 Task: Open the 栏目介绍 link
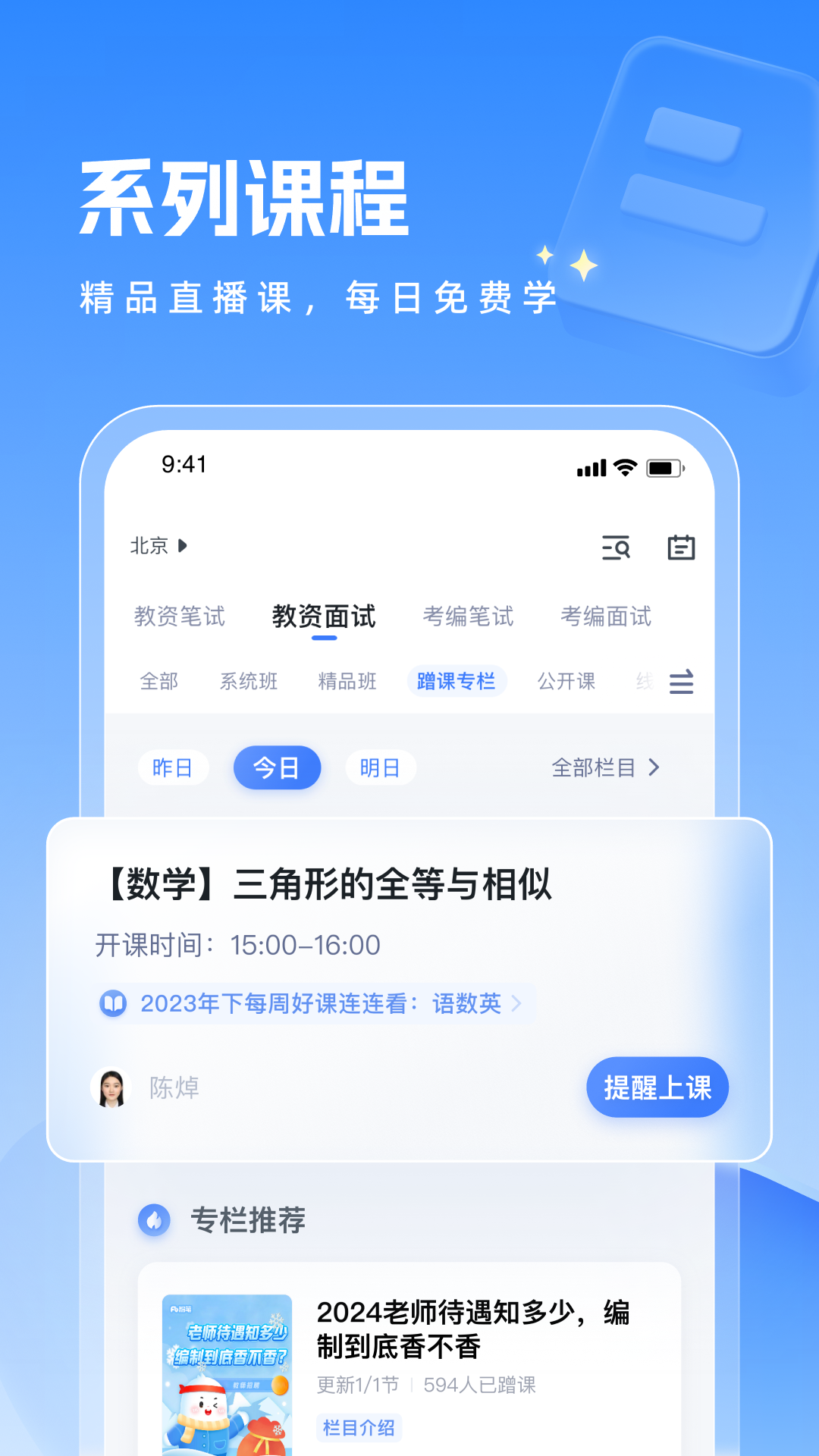359,1428
